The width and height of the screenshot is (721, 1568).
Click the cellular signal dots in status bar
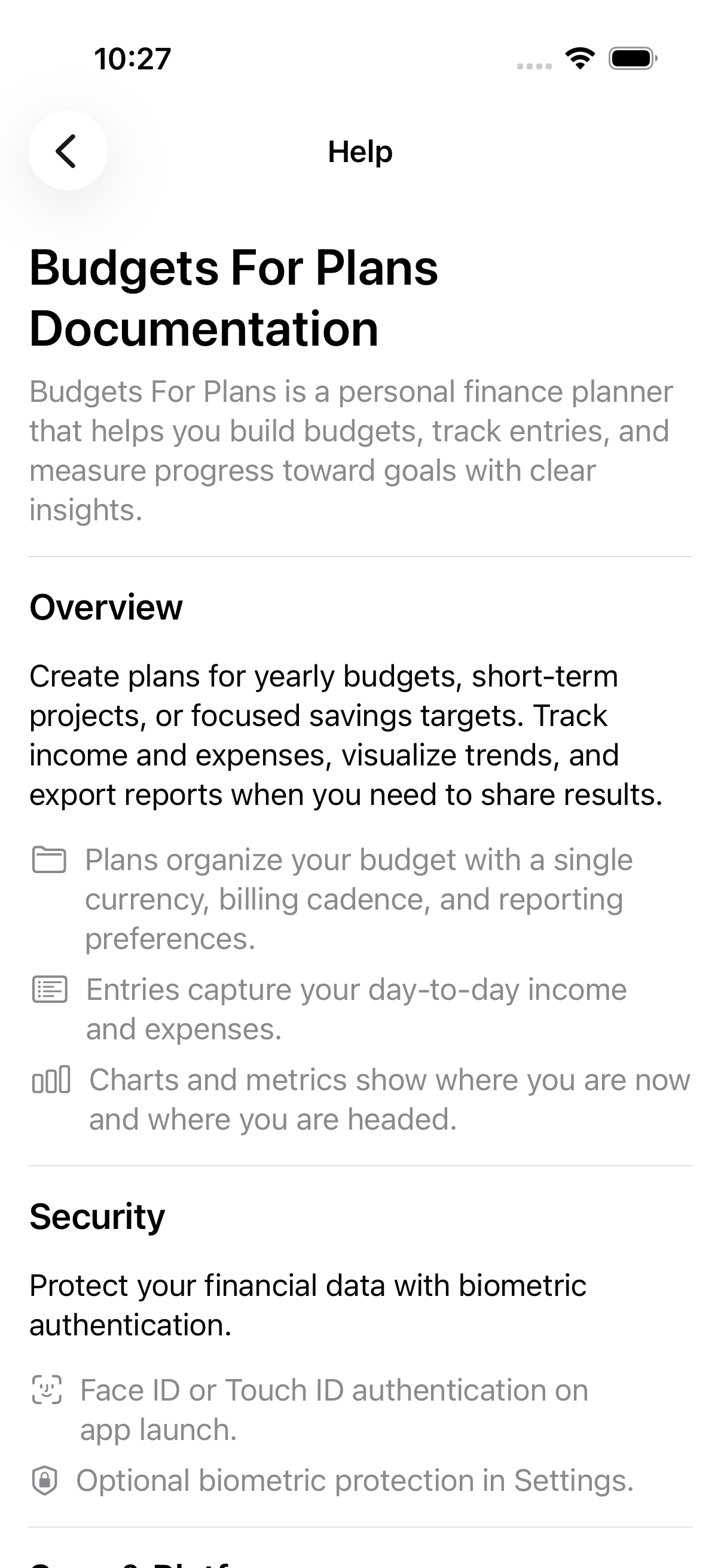[x=534, y=63]
